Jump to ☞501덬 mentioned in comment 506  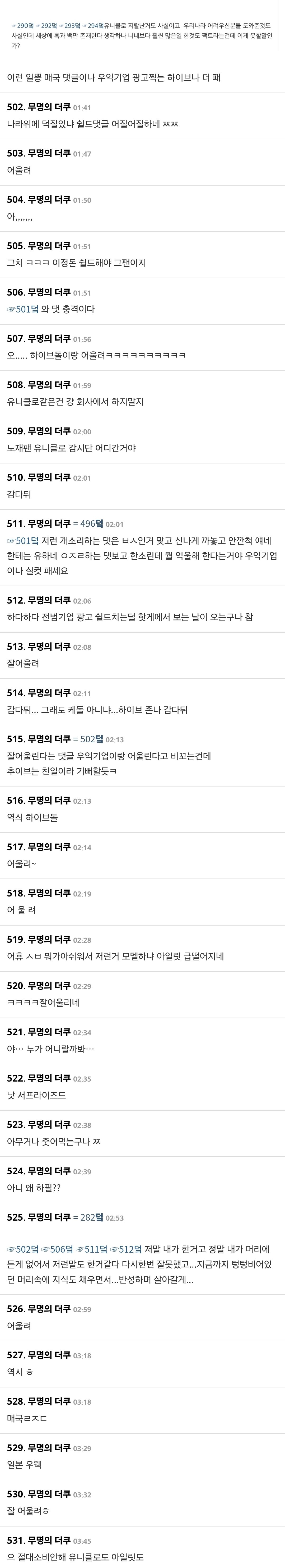pos(22,309)
